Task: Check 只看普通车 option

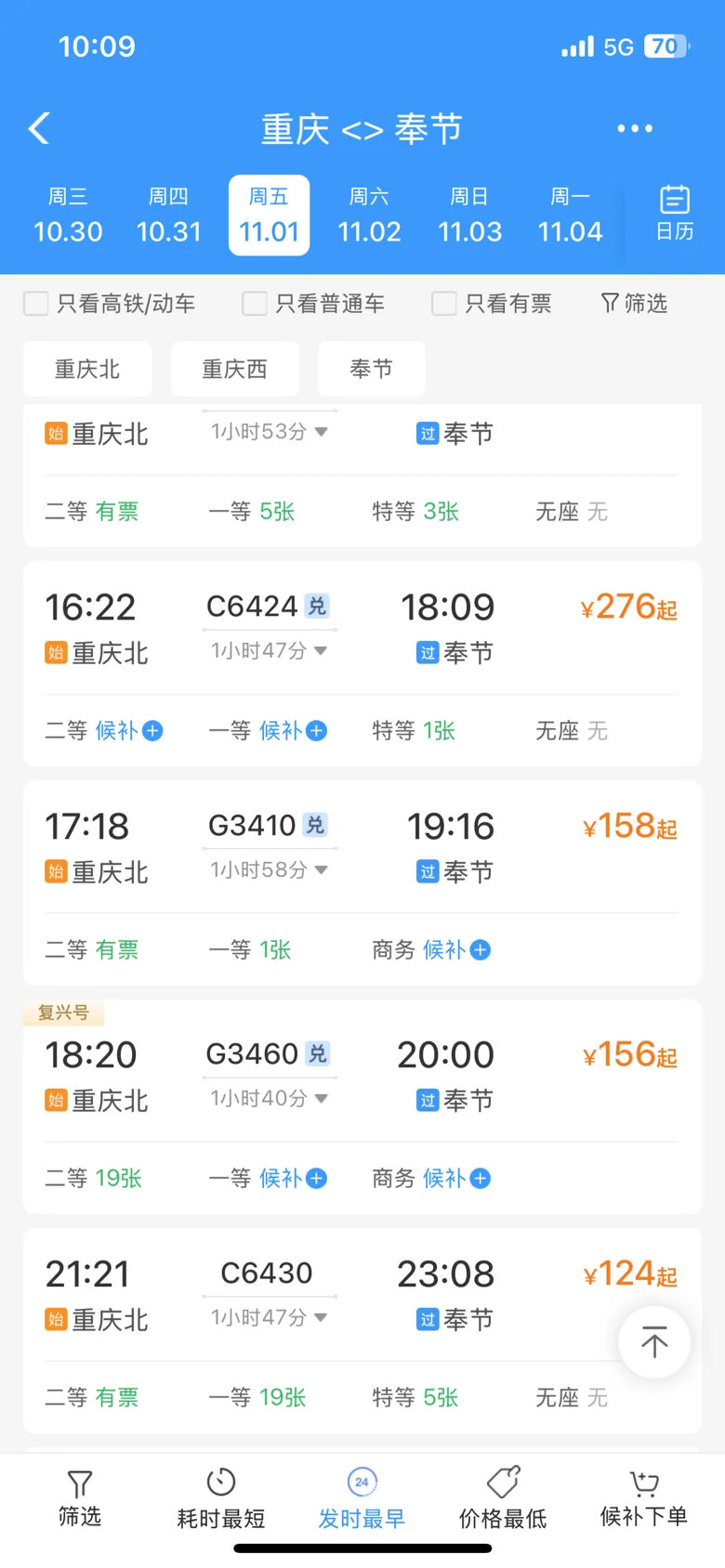Action: tap(313, 304)
